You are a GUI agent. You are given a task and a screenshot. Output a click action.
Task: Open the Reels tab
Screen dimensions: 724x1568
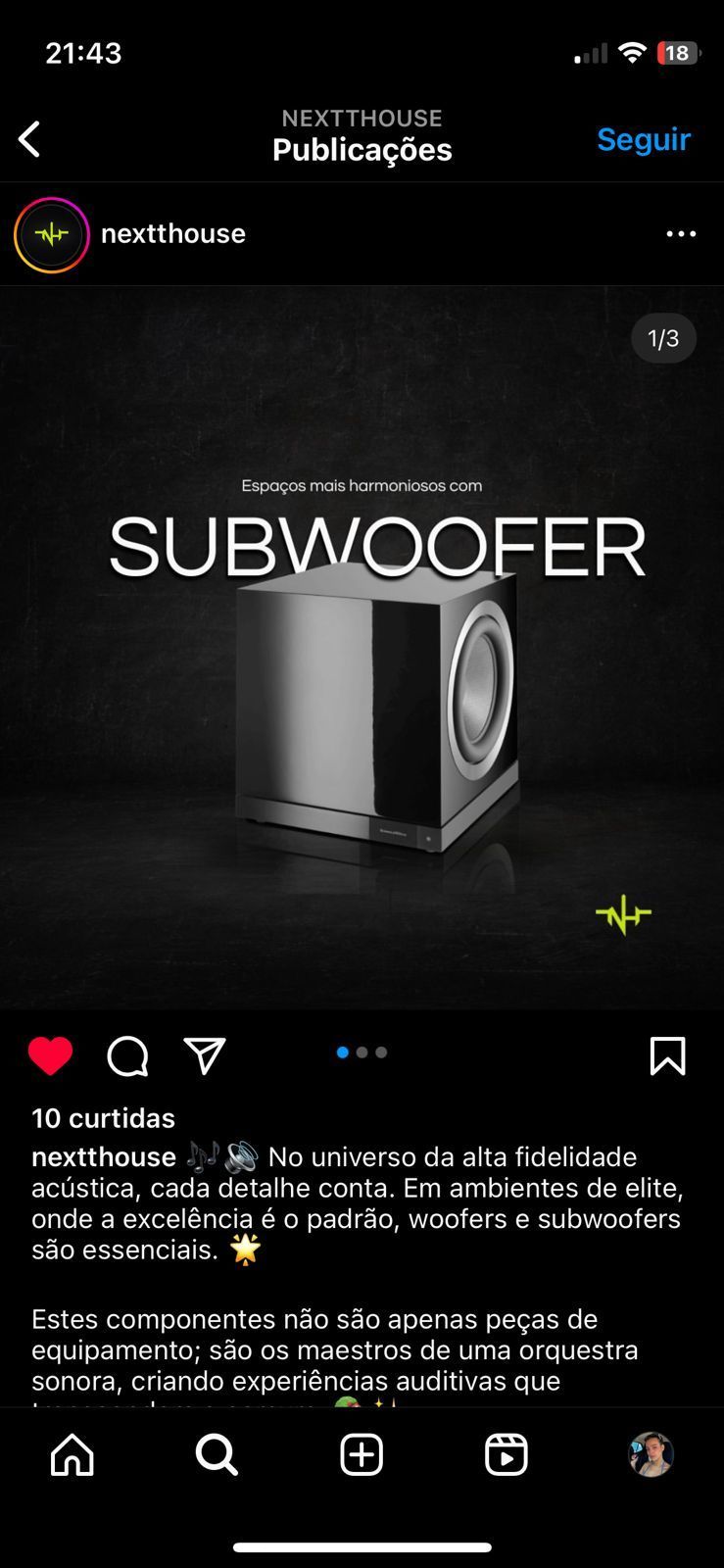(507, 1455)
